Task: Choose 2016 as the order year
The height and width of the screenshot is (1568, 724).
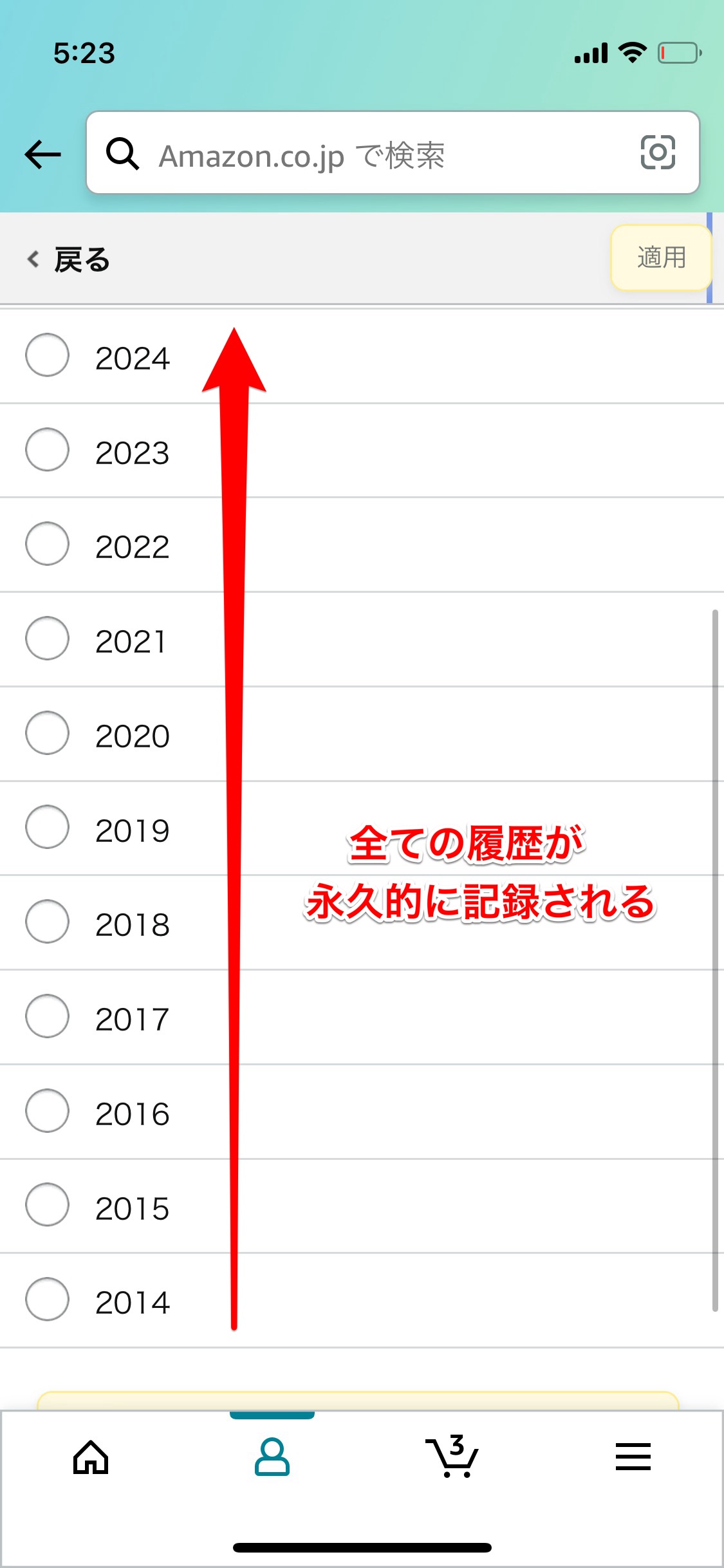Action: tap(48, 1111)
